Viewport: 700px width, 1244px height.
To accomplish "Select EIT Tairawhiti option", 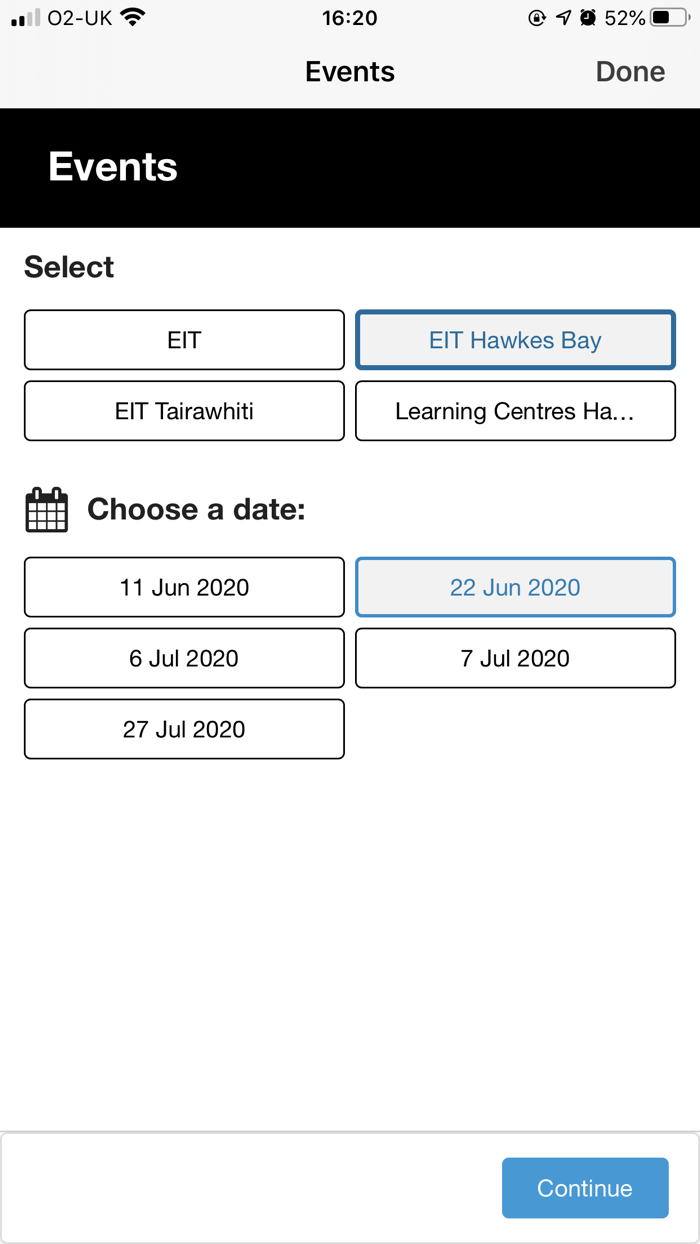I will coord(184,411).
